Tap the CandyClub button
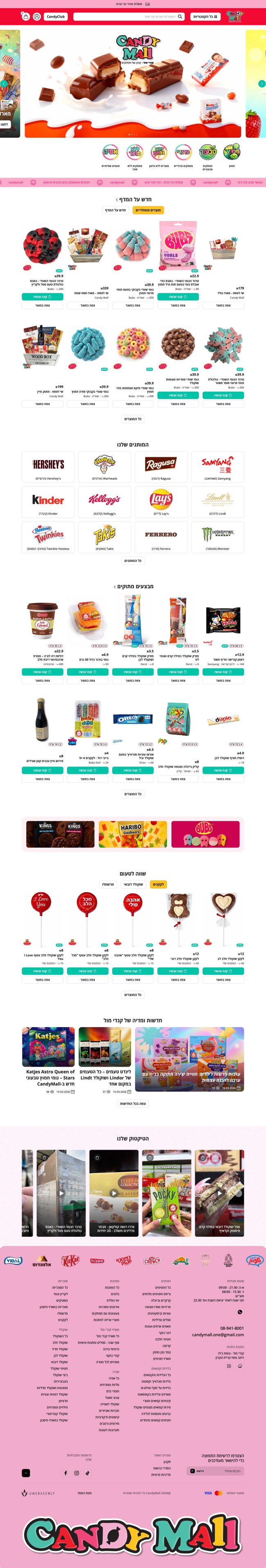 click(x=56, y=17)
